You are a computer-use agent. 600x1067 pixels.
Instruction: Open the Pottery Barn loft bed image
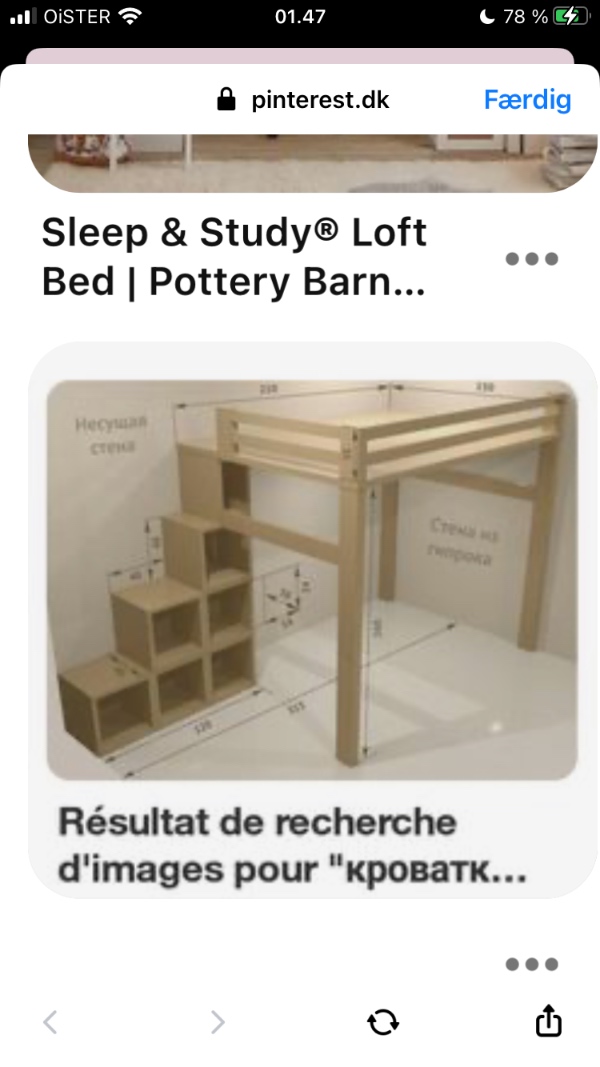(x=312, y=162)
